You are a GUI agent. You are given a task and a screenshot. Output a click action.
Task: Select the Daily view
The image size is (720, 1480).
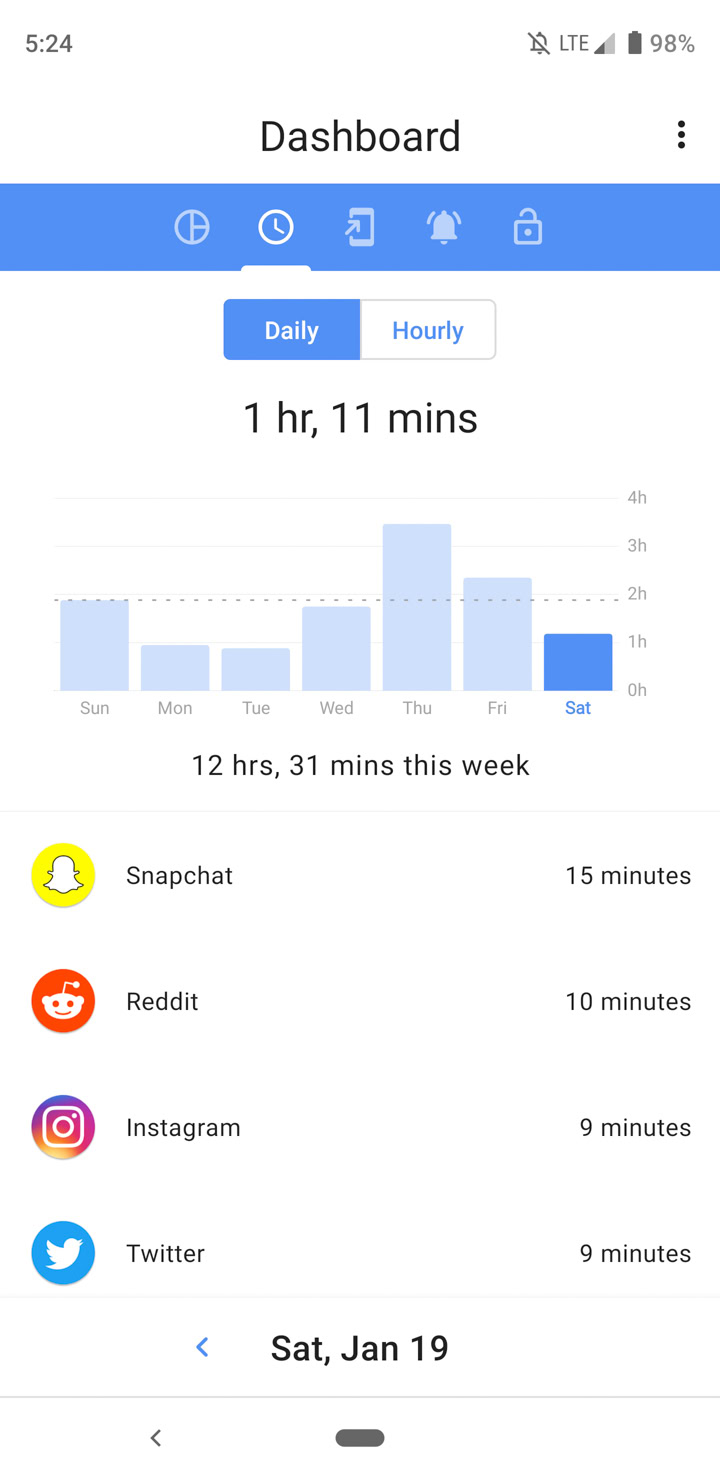click(x=291, y=330)
